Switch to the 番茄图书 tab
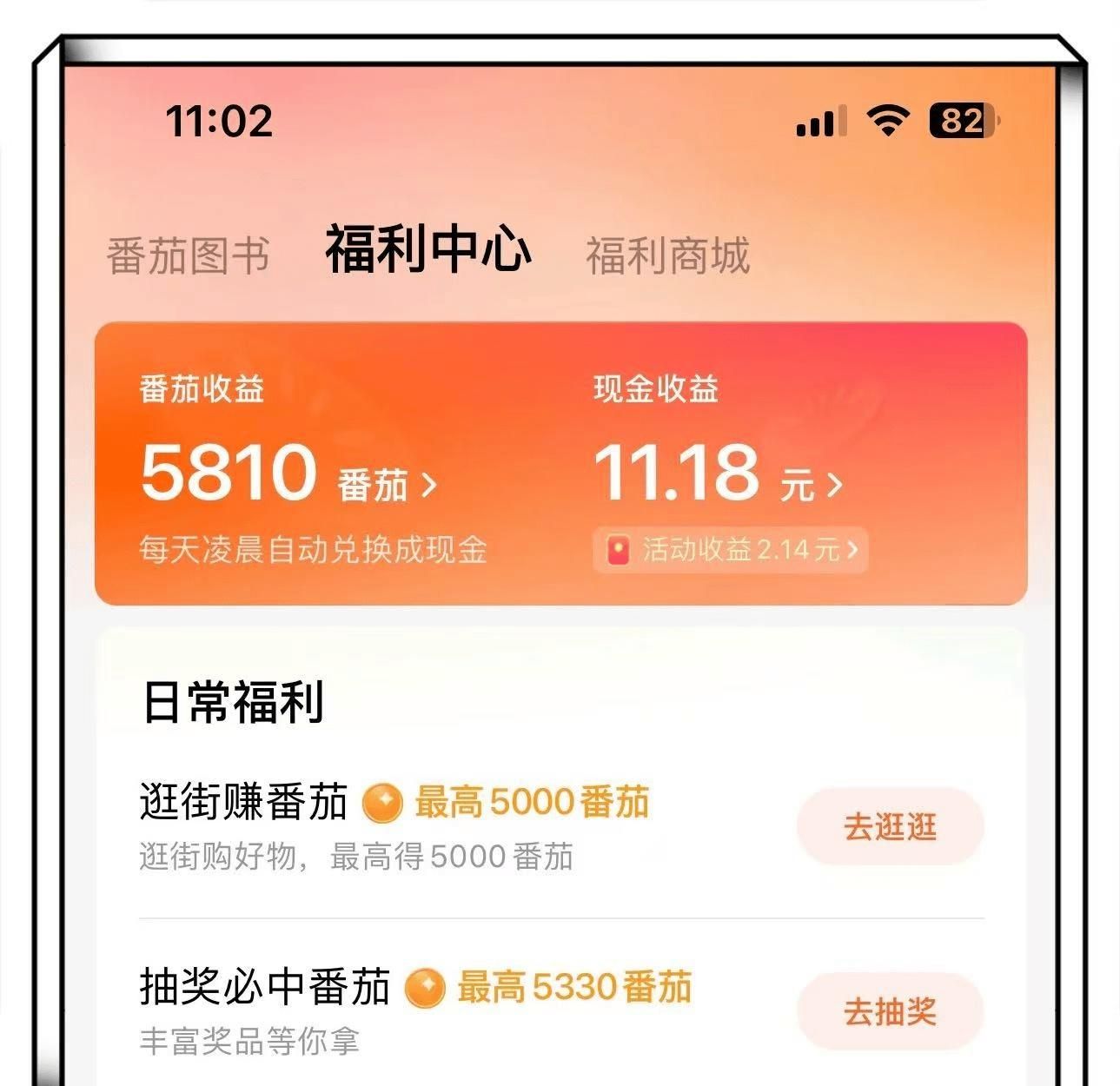 (x=188, y=255)
